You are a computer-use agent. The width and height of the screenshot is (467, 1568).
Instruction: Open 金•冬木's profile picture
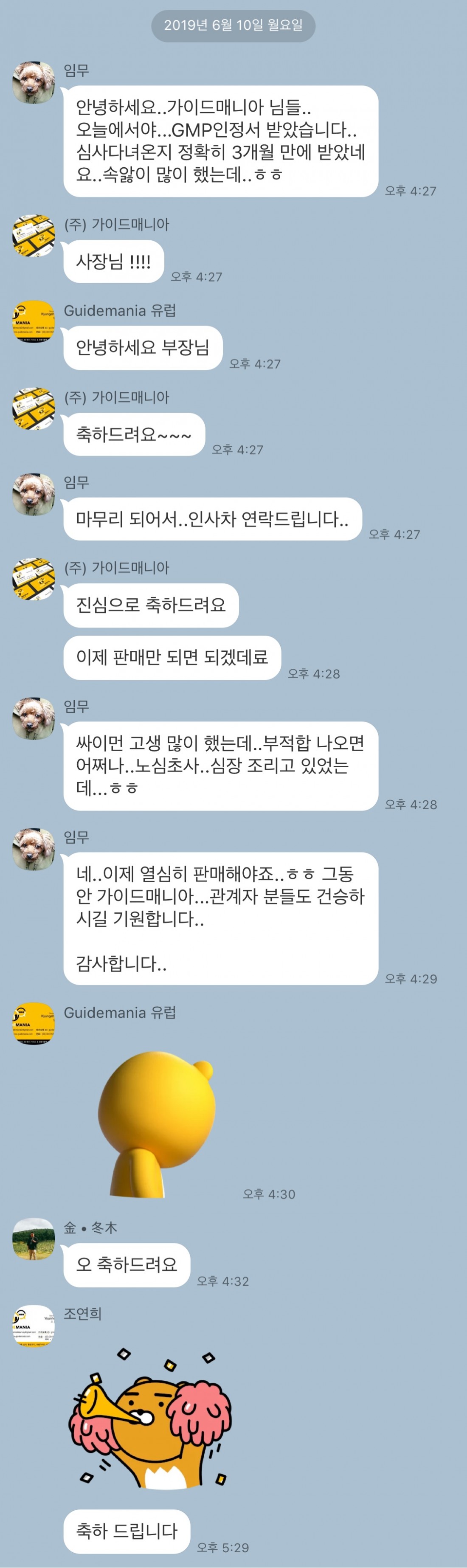tap(34, 1239)
